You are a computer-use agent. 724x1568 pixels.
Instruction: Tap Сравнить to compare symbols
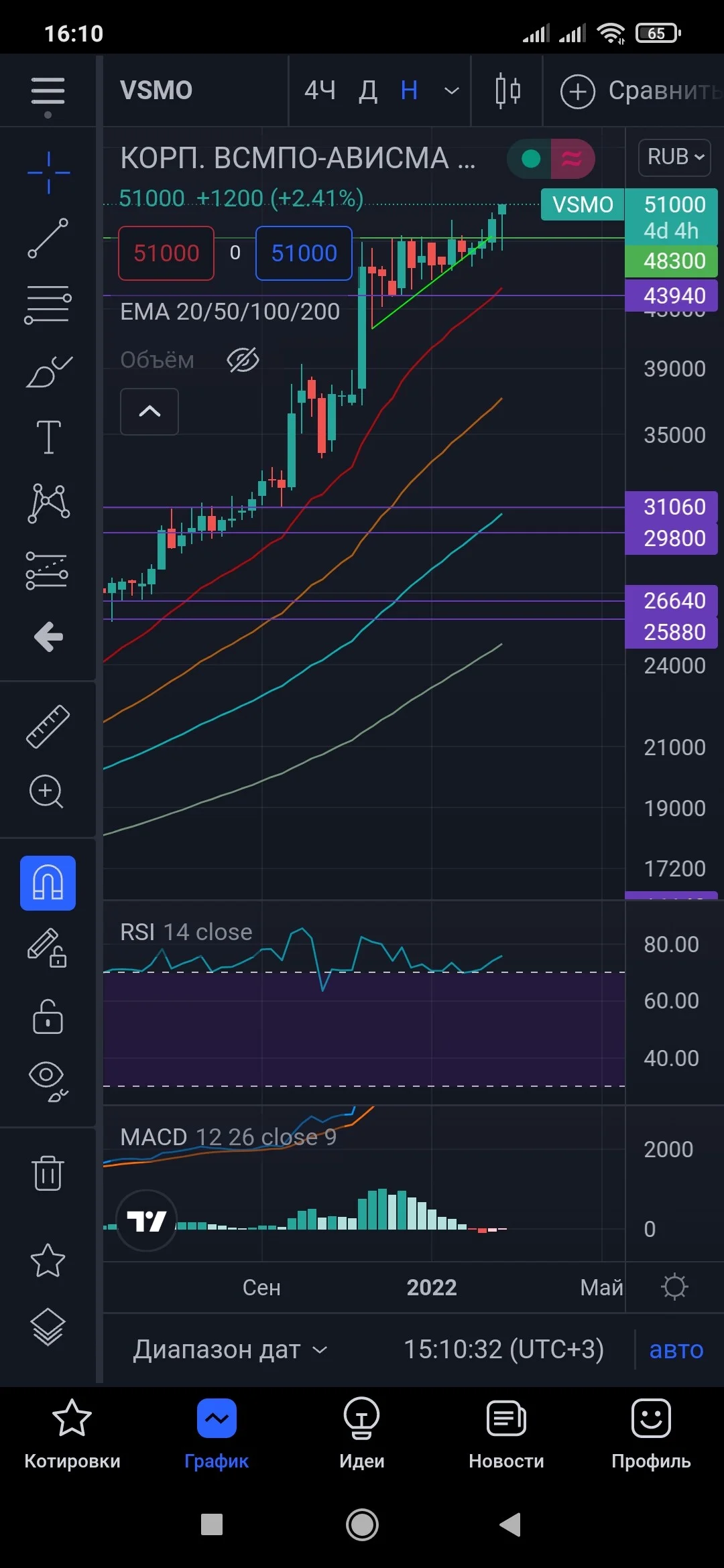pyautogui.click(x=641, y=90)
